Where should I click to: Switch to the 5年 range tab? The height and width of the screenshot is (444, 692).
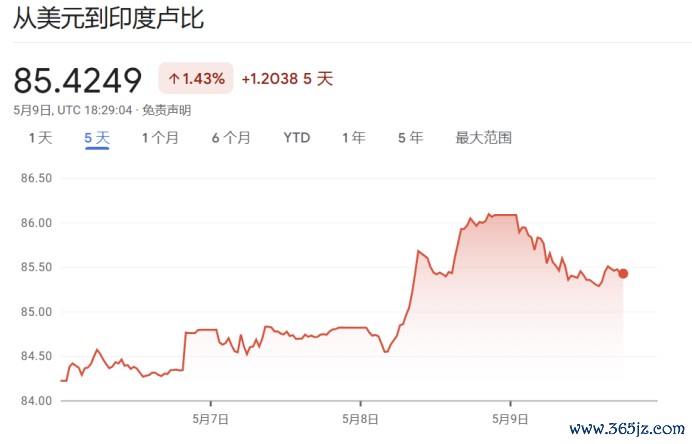point(410,138)
